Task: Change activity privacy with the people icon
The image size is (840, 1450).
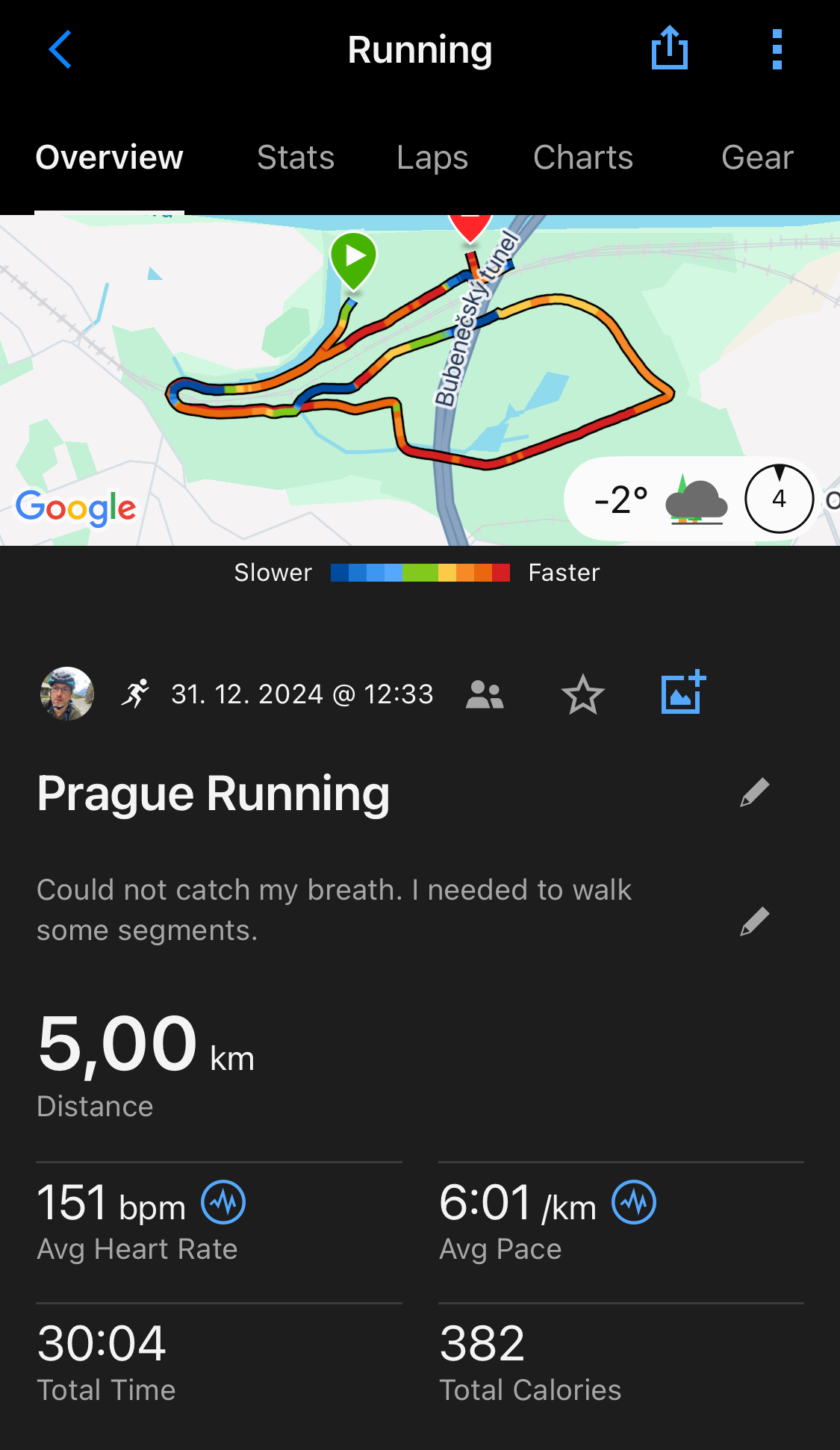Action: point(485,694)
